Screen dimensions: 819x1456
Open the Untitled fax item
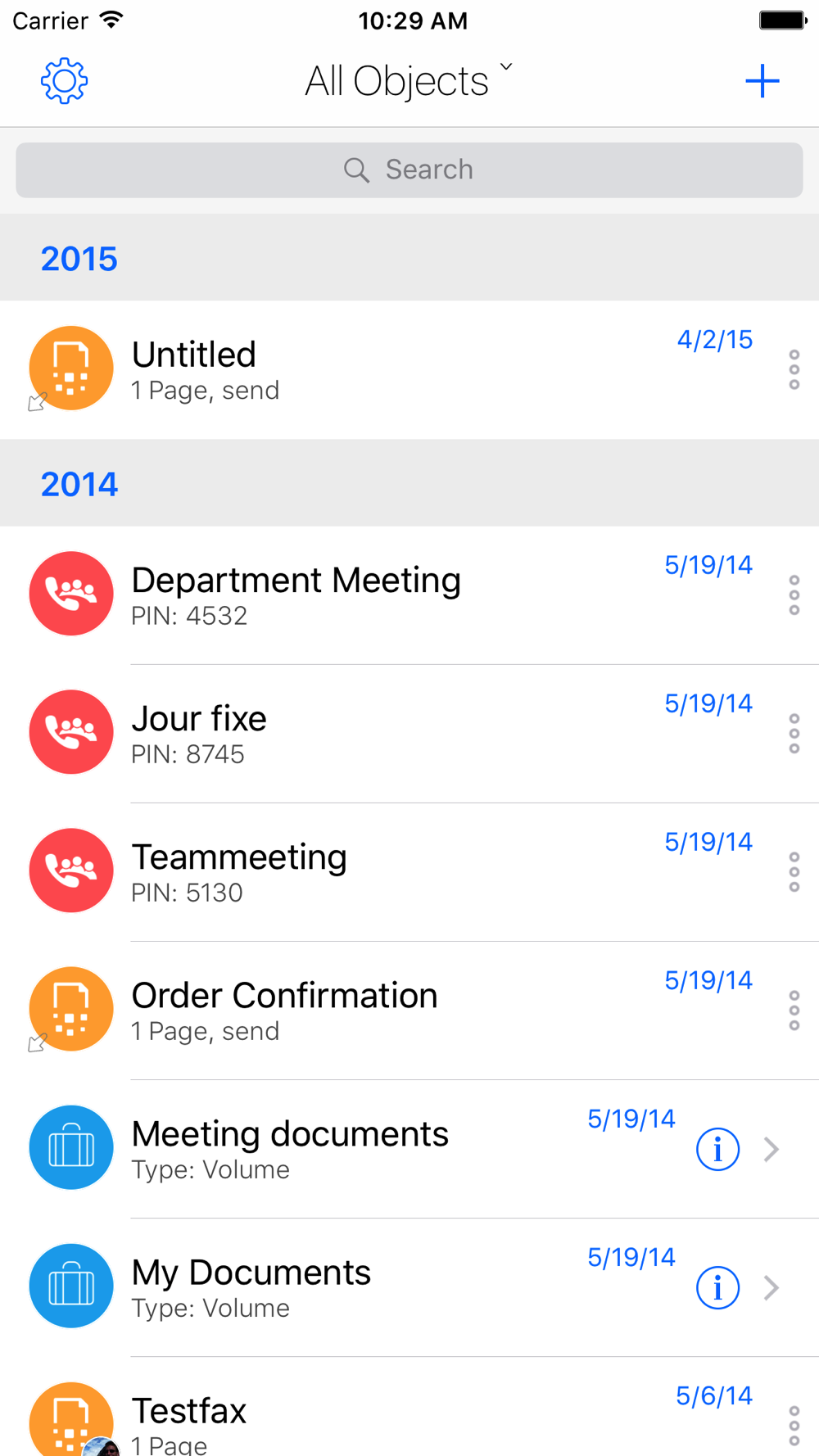(328, 370)
